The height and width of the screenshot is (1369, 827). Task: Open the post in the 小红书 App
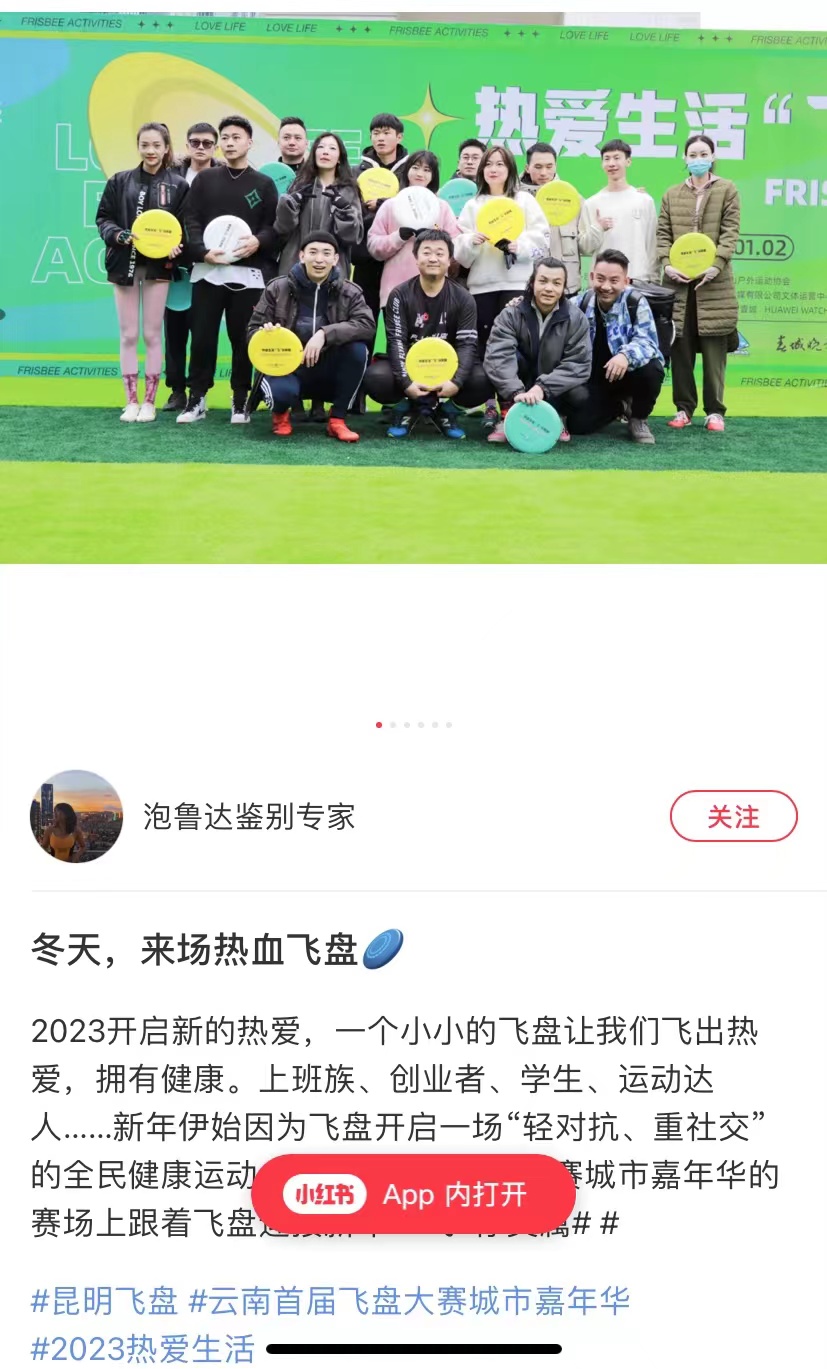[x=413, y=1194]
